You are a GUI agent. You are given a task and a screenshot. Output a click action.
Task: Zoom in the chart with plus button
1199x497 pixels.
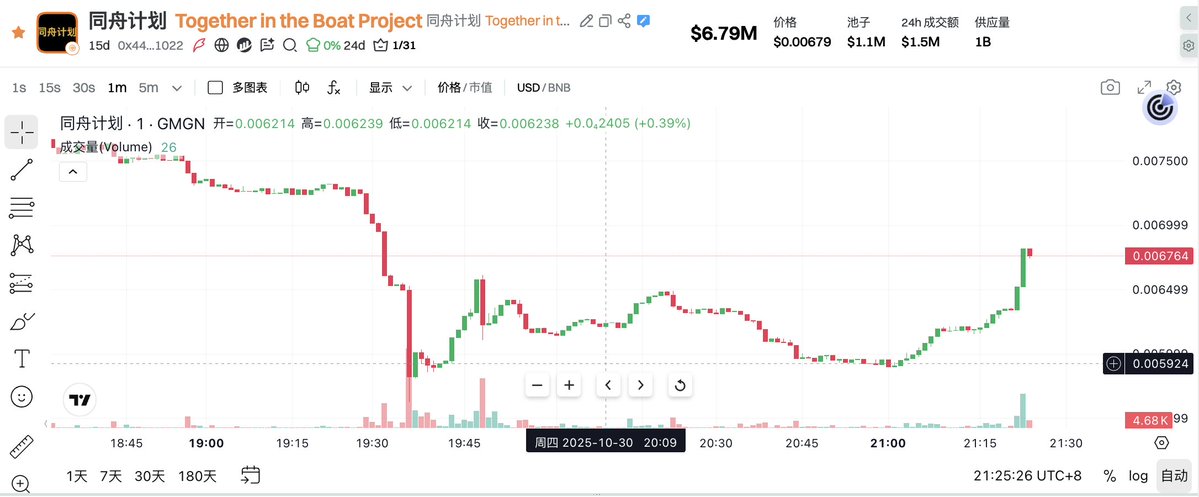click(x=569, y=385)
